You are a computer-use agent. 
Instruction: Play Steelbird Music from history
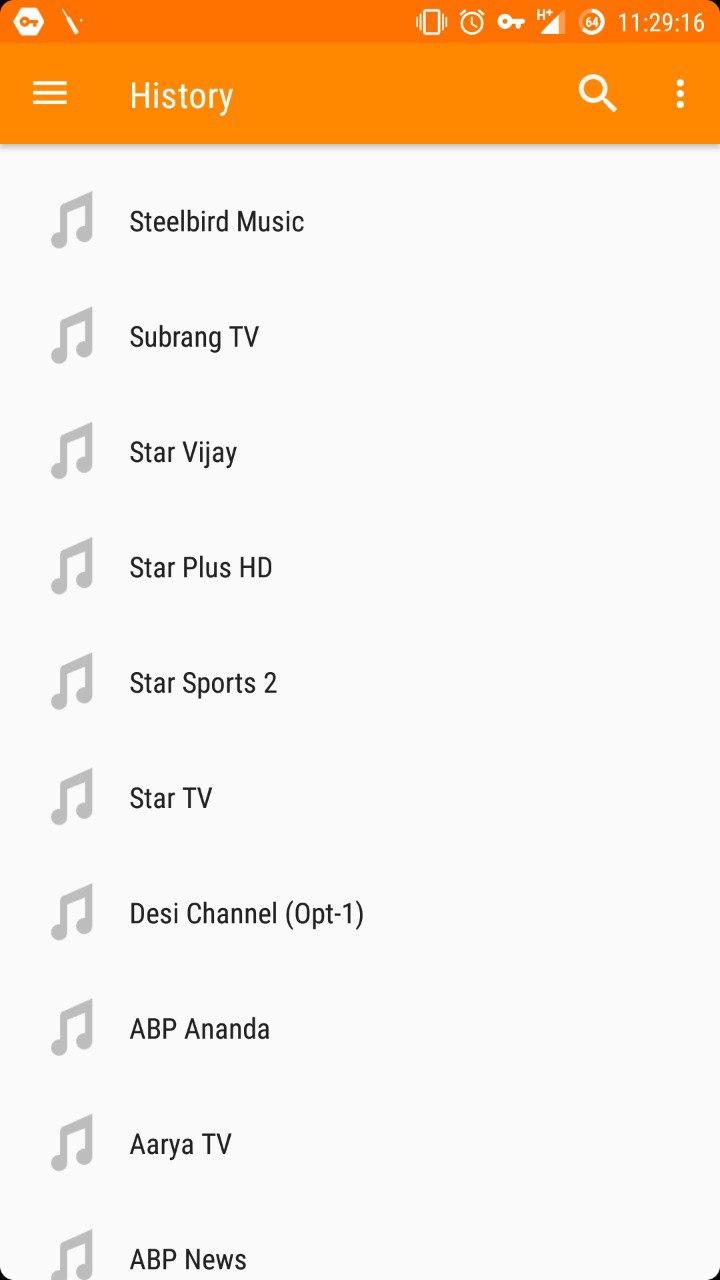click(x=360, y=221)
